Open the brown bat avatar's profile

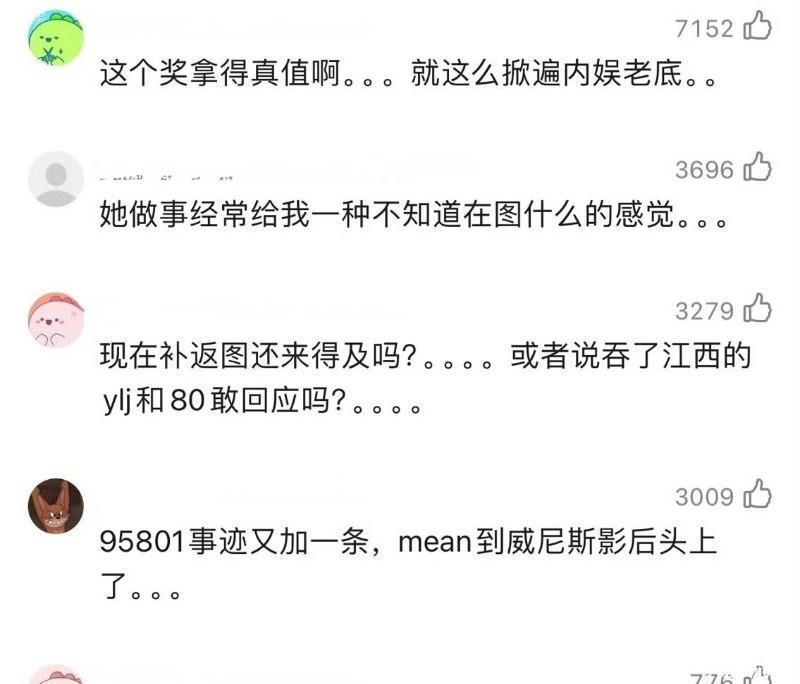pyautogui.click(x=55, y=506)
